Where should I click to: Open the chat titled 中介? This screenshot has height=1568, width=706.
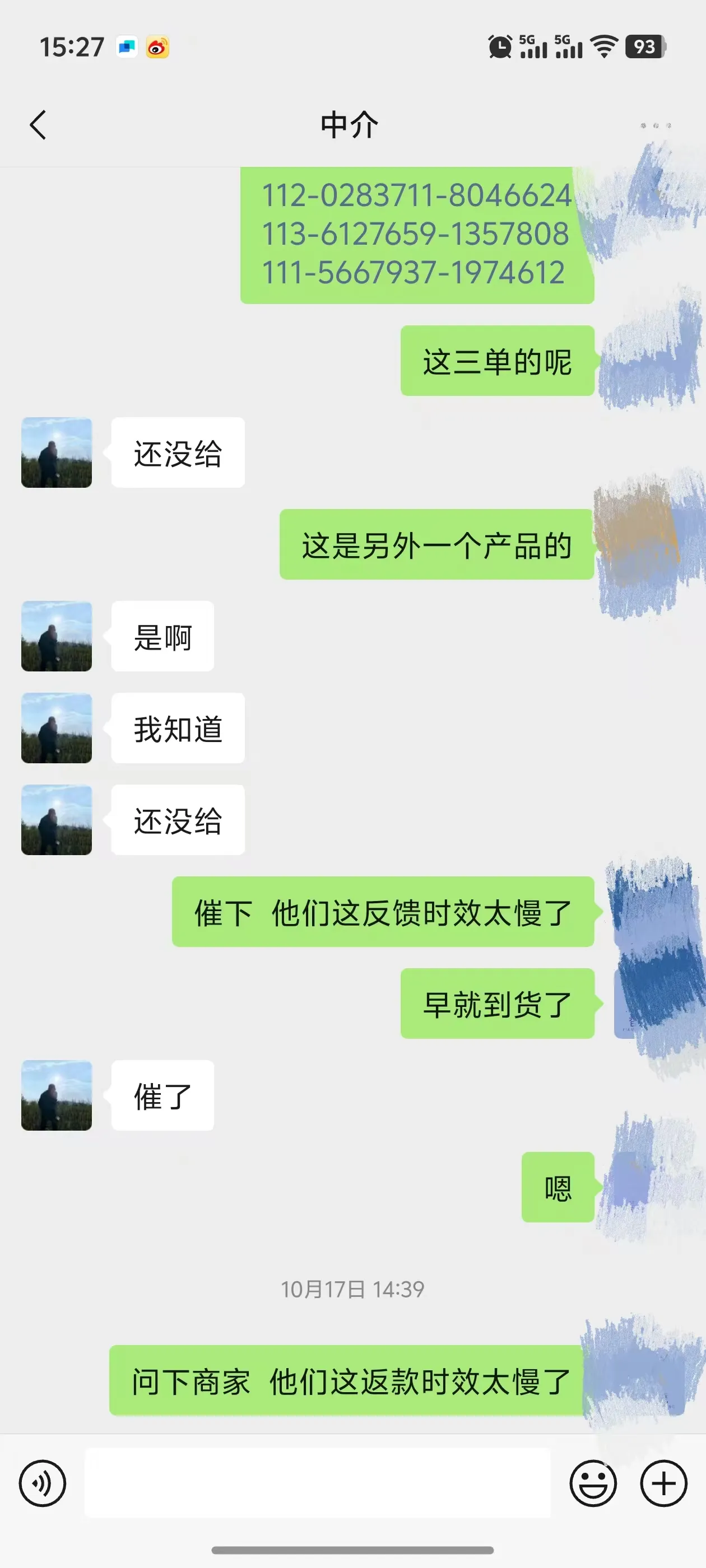(x=349, y=125)
